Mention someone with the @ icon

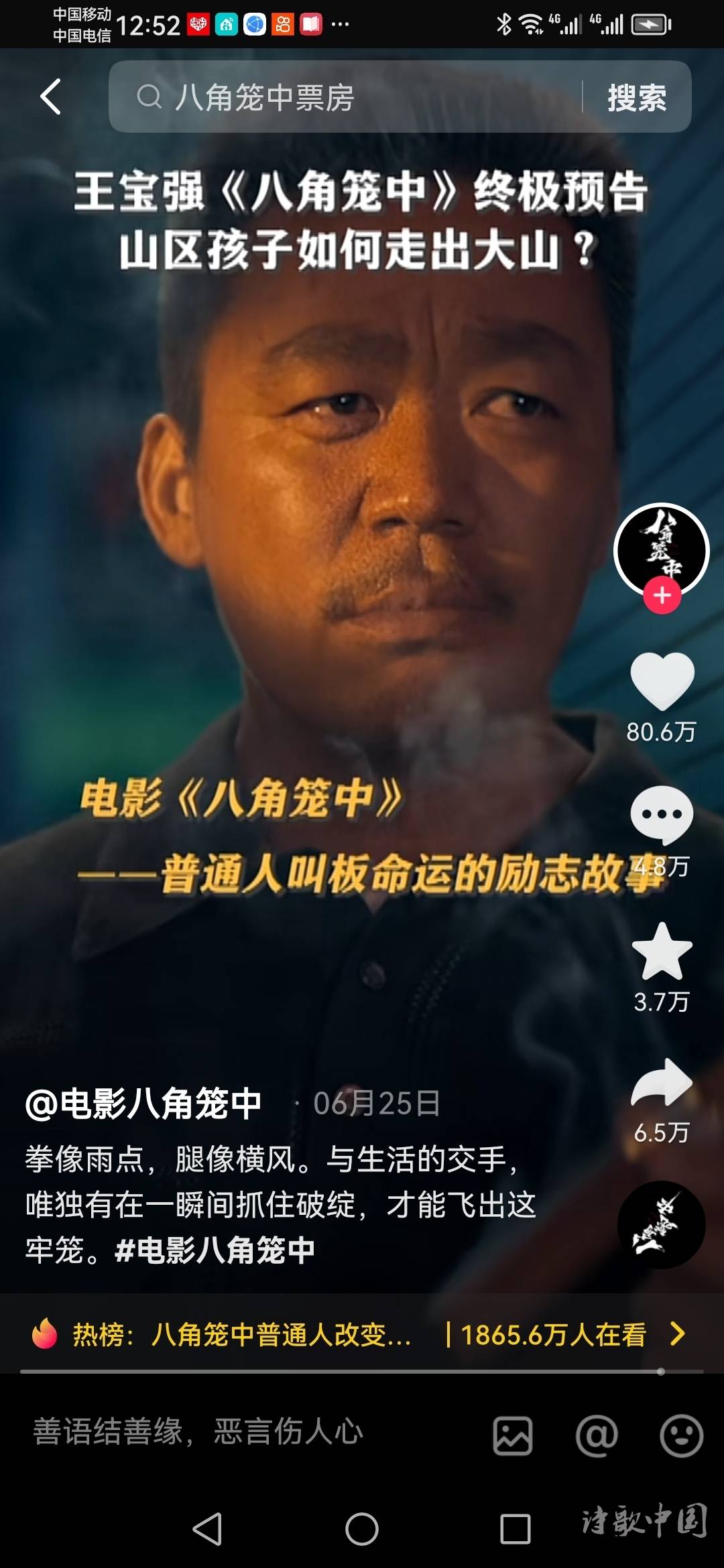pyautogui.click(x=597, y=1435)
